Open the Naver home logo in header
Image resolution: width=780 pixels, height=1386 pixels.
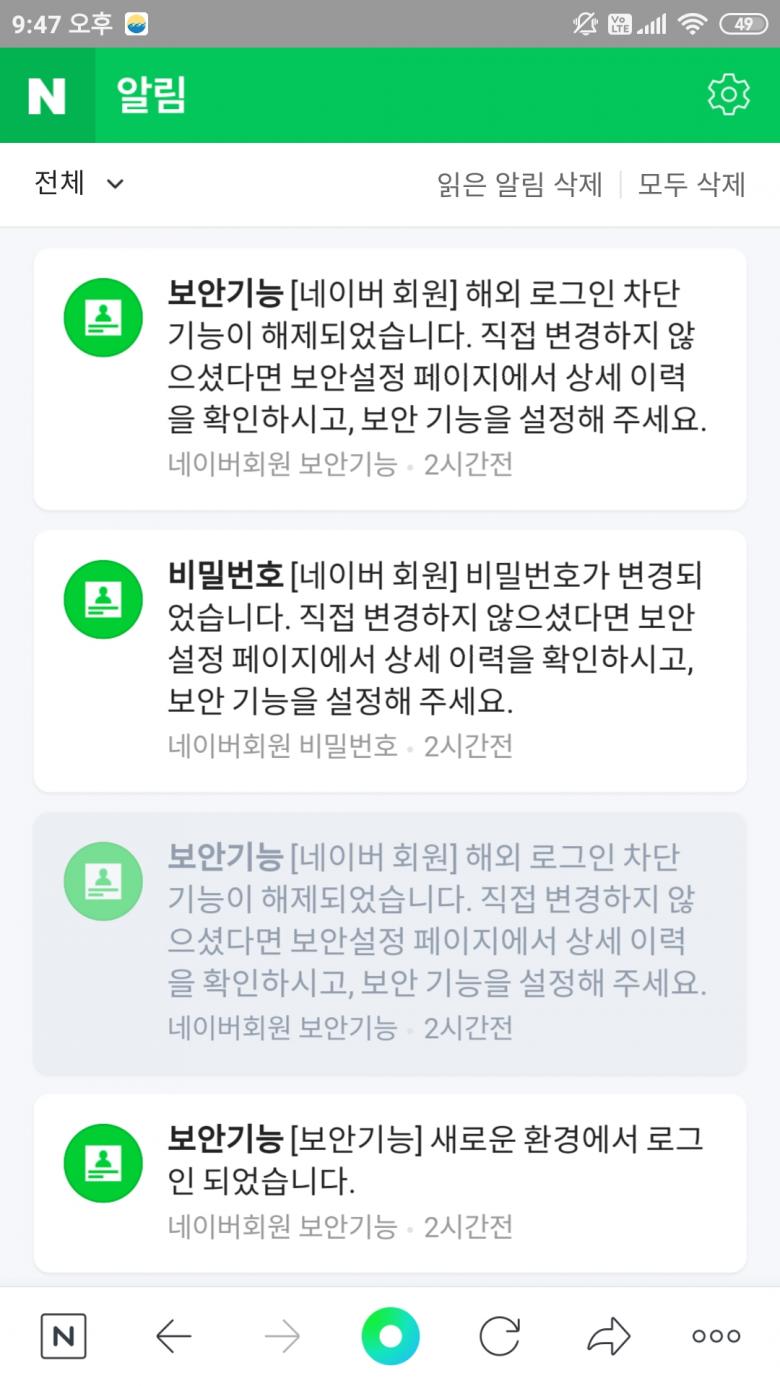[x=47, y=96]
